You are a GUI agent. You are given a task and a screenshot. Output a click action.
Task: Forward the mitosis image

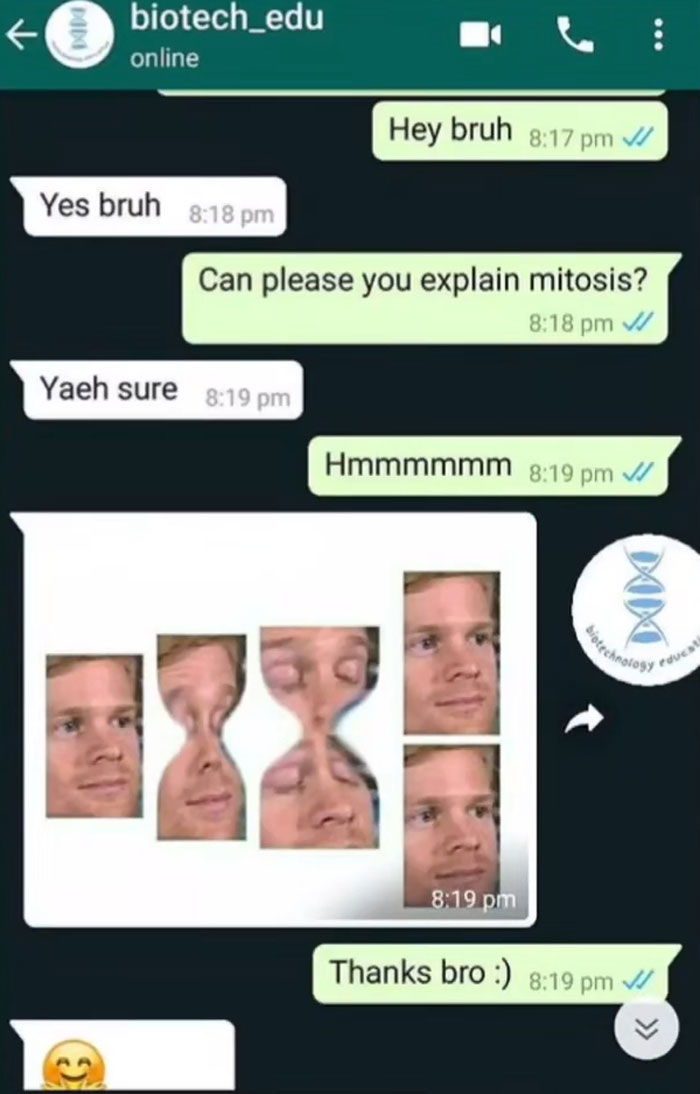[584, 718]
